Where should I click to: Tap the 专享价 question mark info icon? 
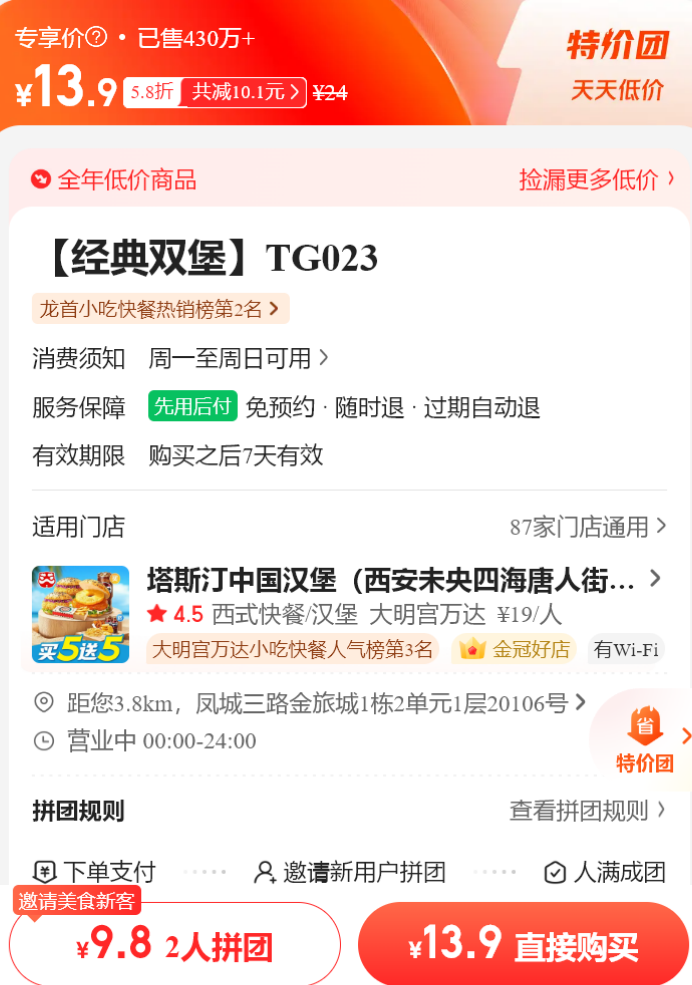[96, 38]
